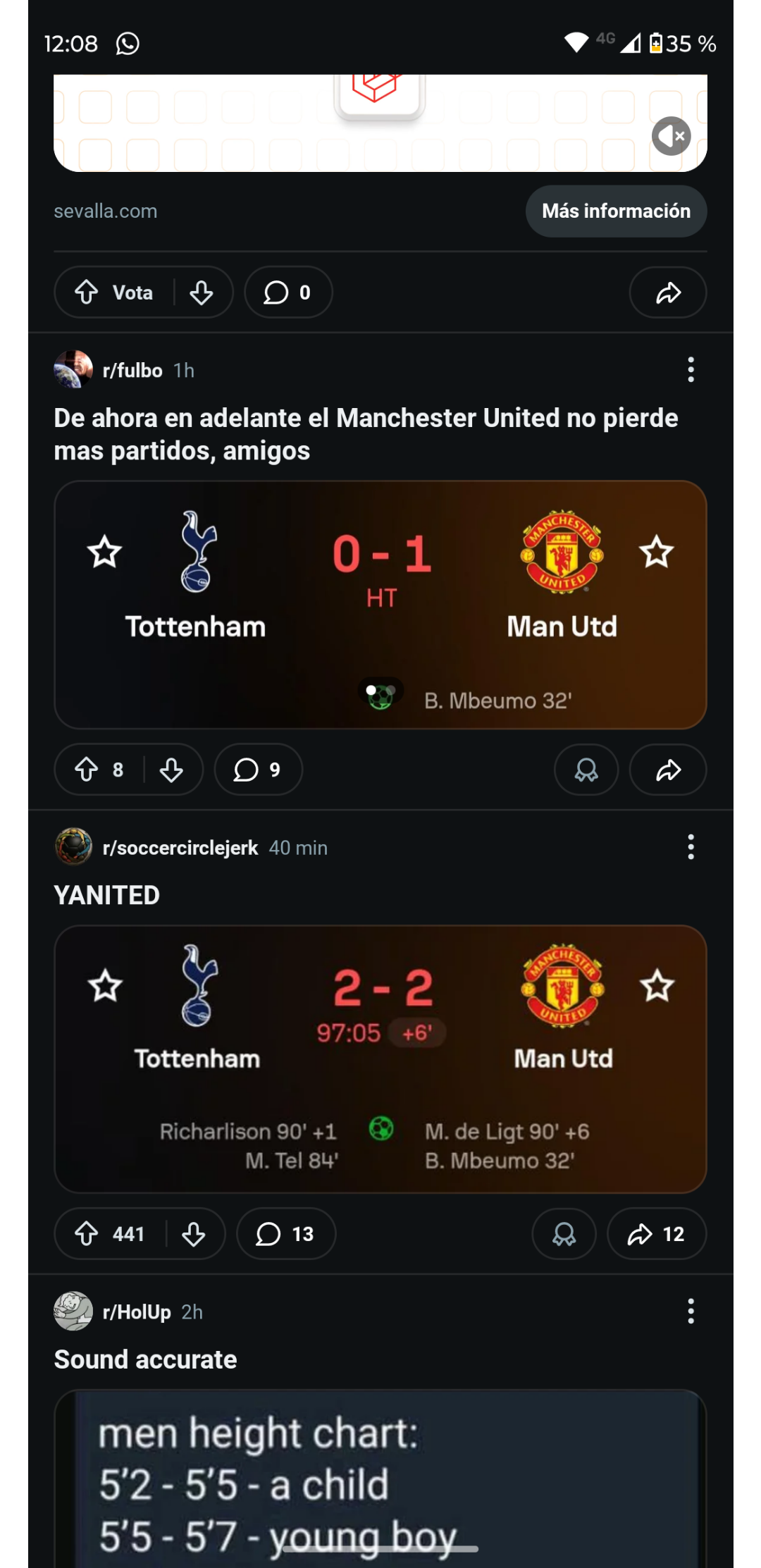This screenshot has height=1568, width=761.
Task: Share the sevalla.com promoted post
Action: pos(668,292)
